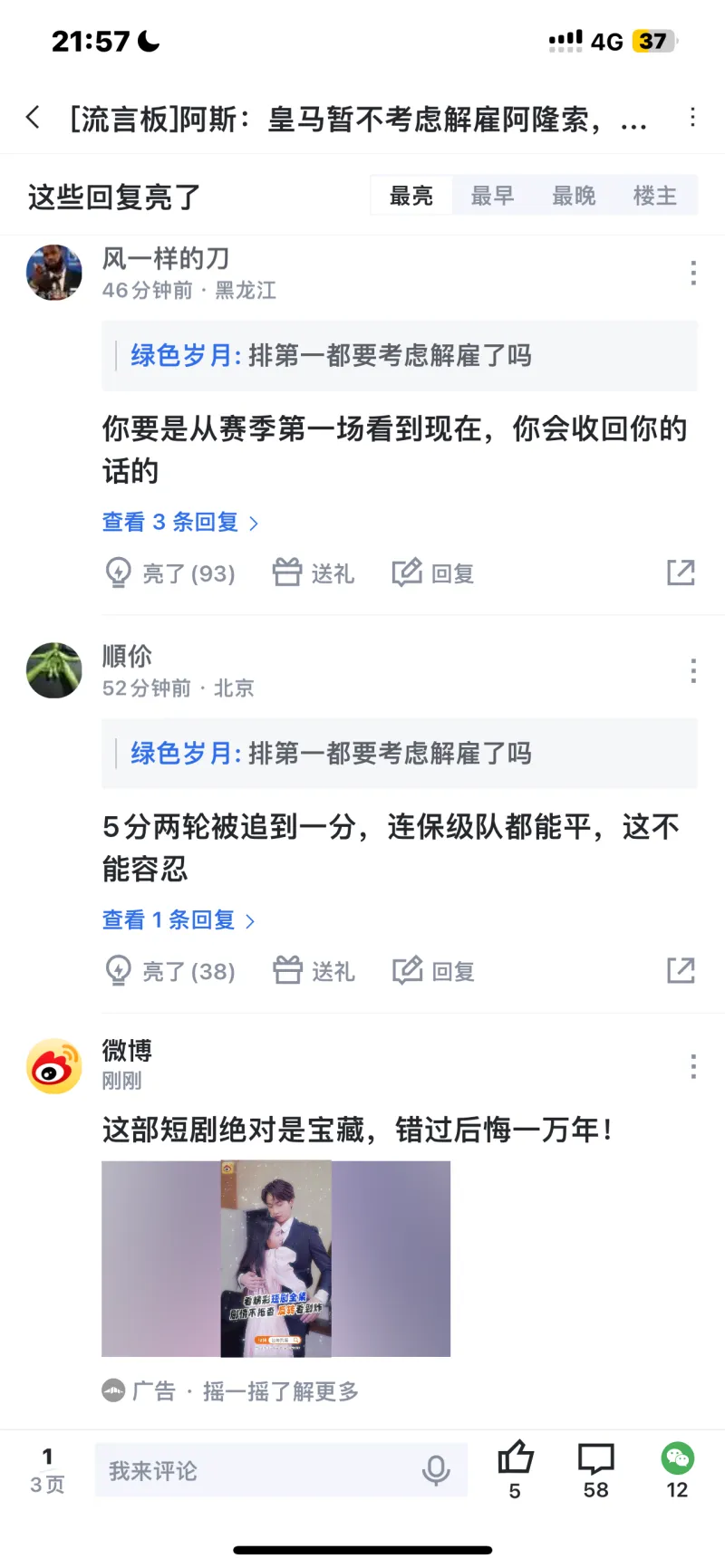This screenshot has height=1568, width=725.
Task: Go back from the thread
Action: 34,118
